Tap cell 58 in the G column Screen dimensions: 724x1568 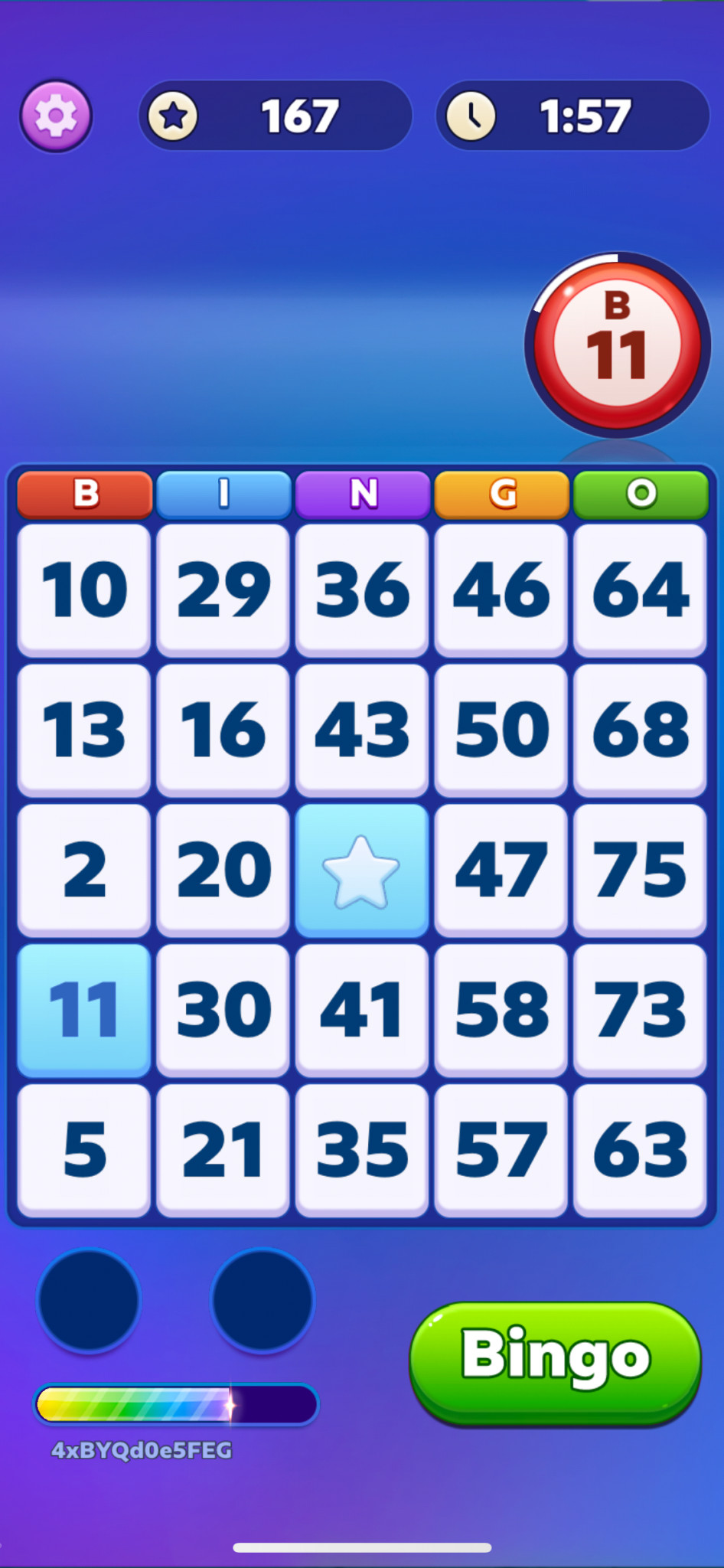point(501,1010)
